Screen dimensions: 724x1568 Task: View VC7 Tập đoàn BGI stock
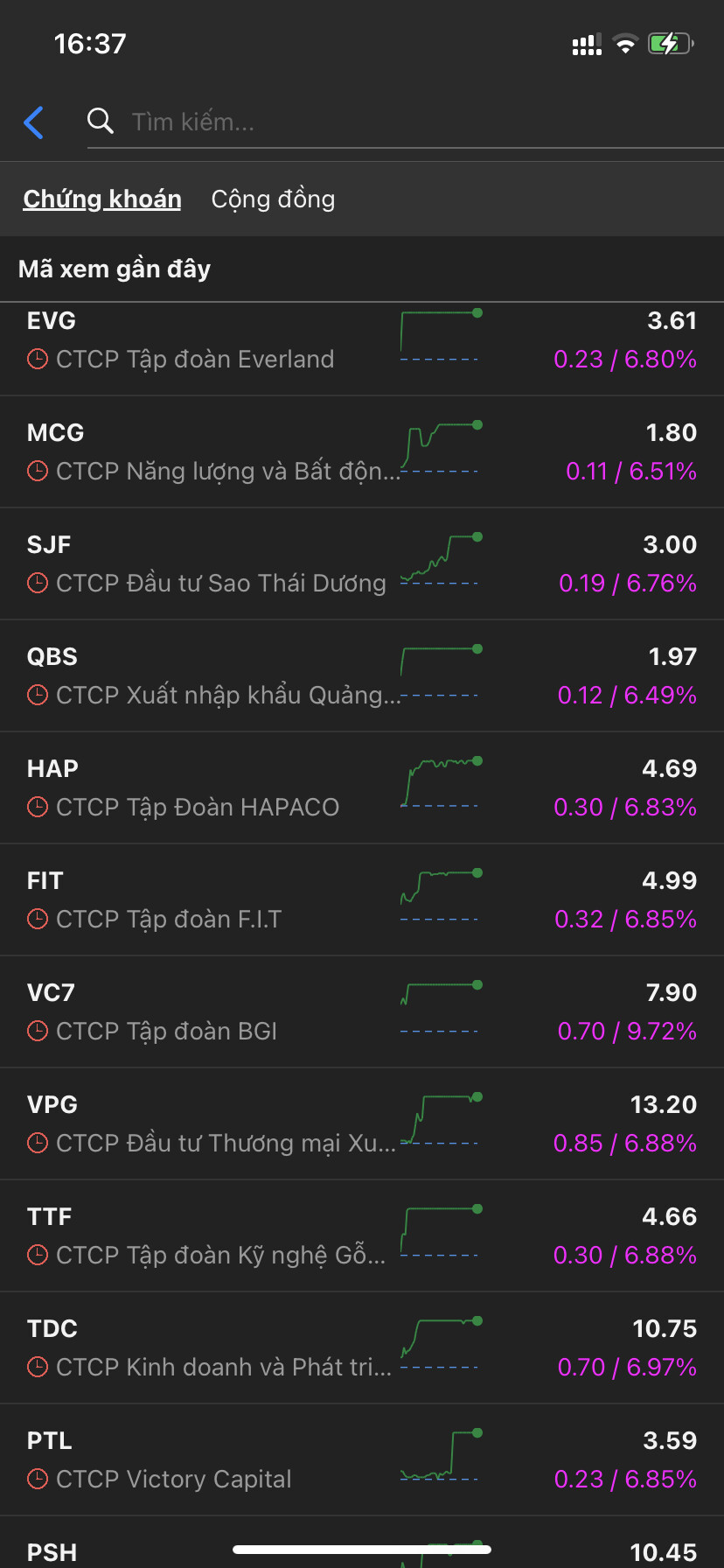coord(362,1011)
